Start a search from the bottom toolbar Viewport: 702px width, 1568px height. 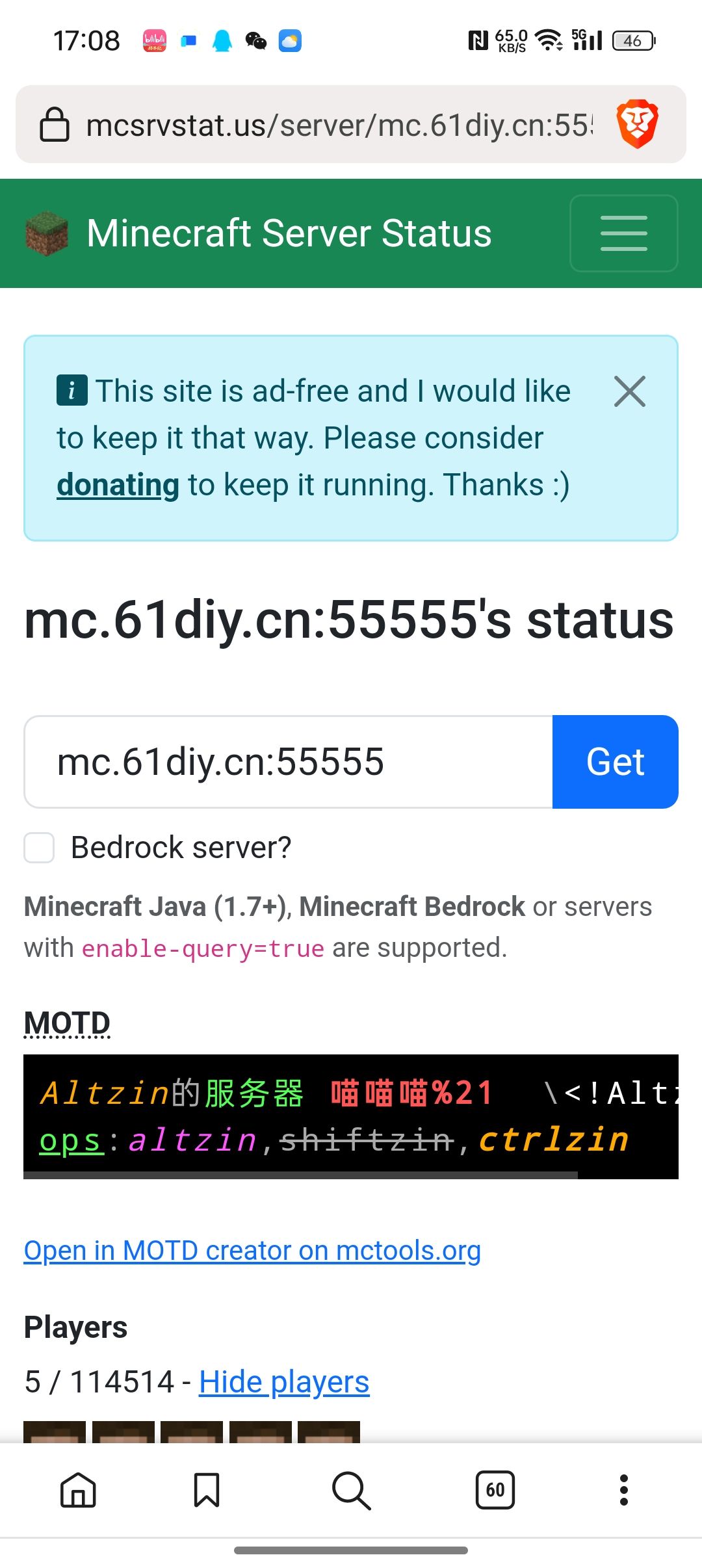(351, 1489)
